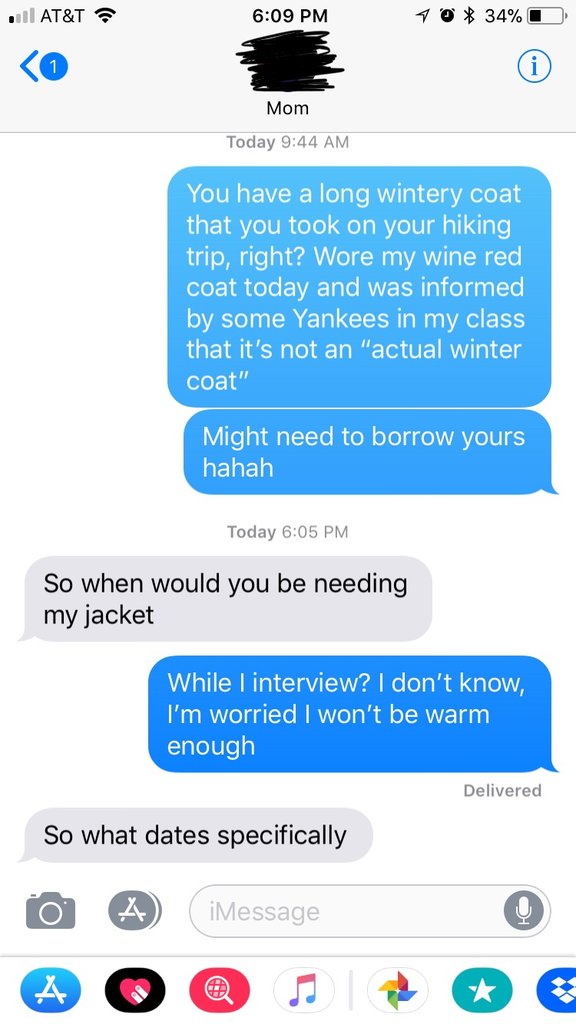Record an audio message with the microphone
This screenshot has height=1024, width=576.
click(x=524, y=911)
